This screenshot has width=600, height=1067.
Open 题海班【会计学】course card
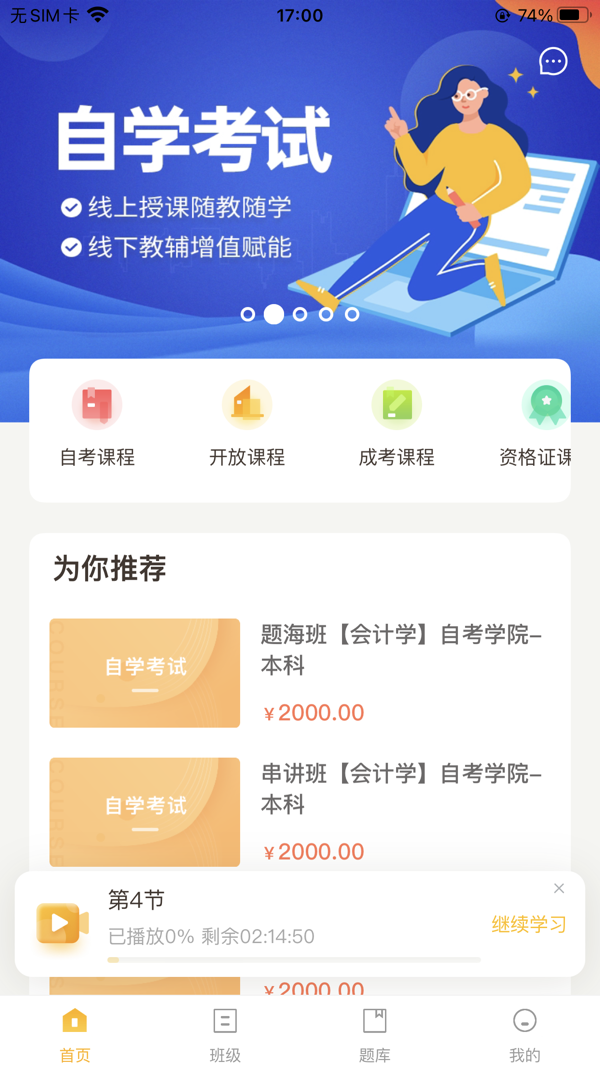[x=300, y=672]
